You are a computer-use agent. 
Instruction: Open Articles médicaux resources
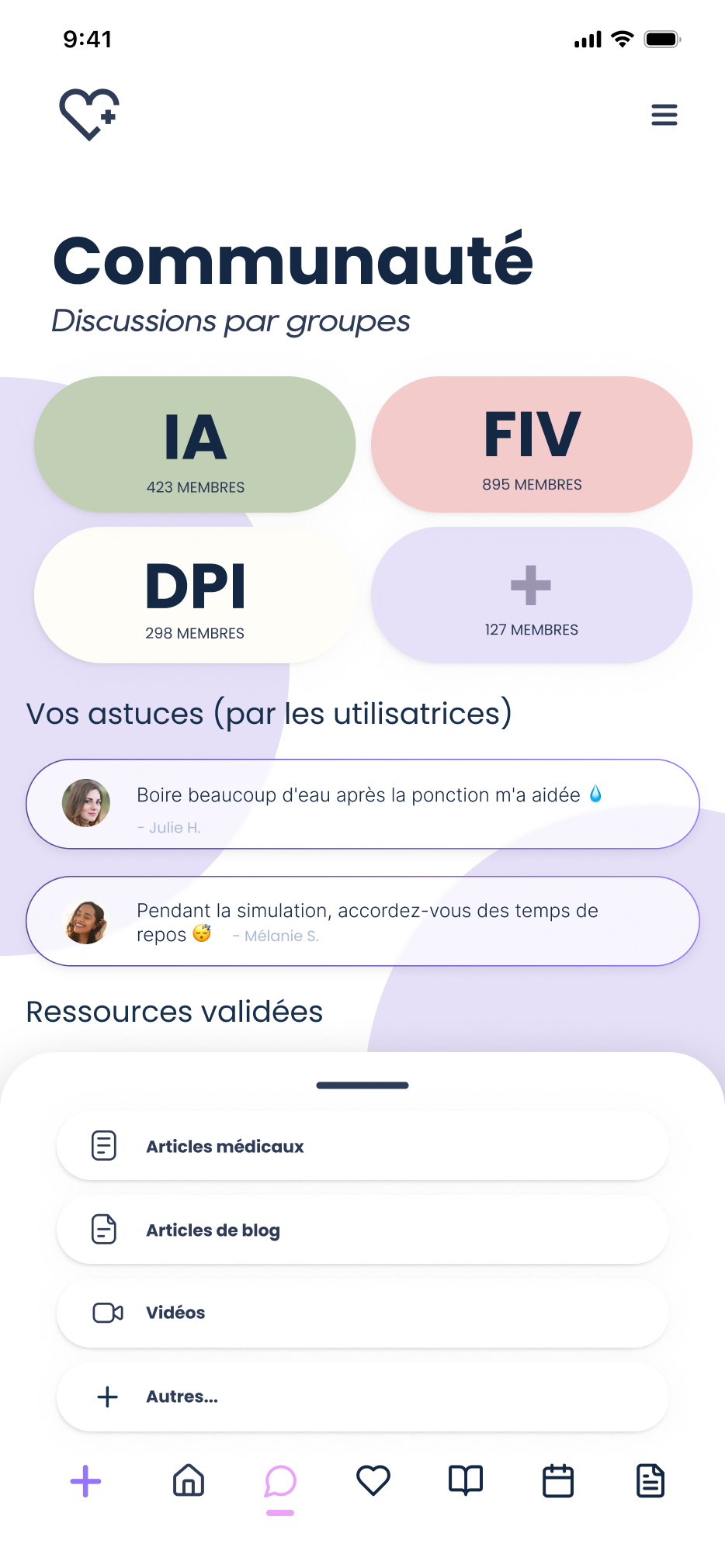[362, 1146]
